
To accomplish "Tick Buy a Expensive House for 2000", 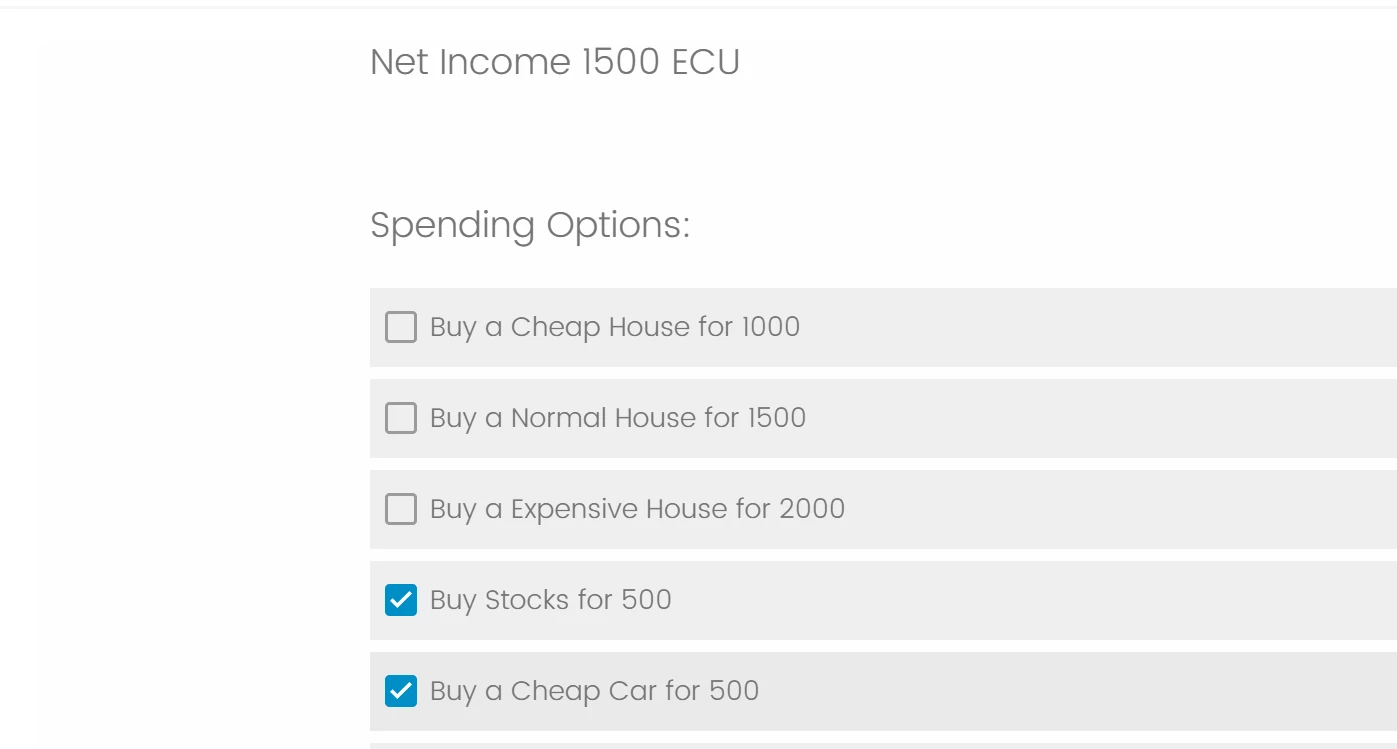I will 401,509.
